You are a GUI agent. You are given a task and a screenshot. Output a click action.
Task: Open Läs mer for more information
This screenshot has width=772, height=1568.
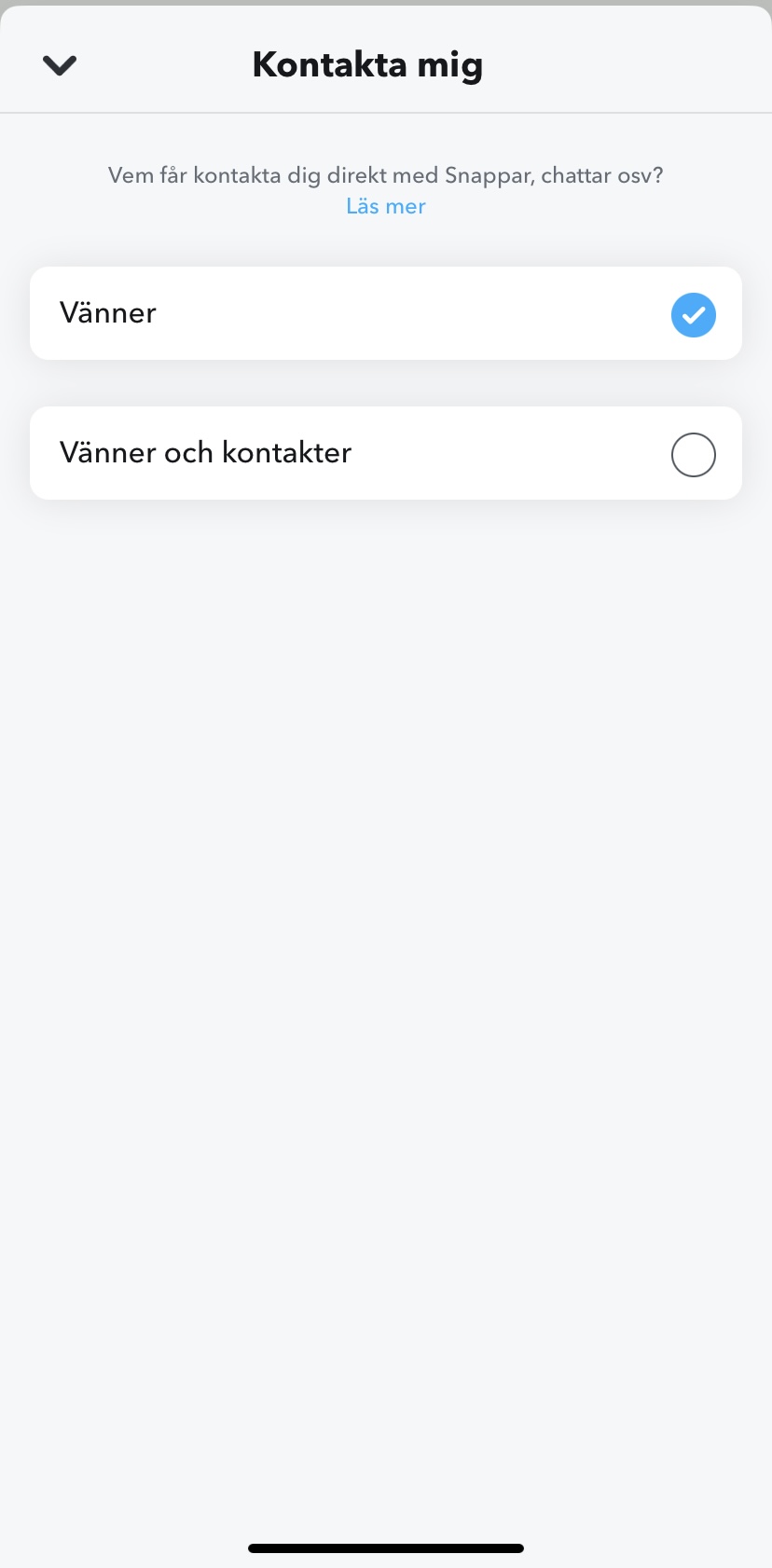[x=385, y=206]
